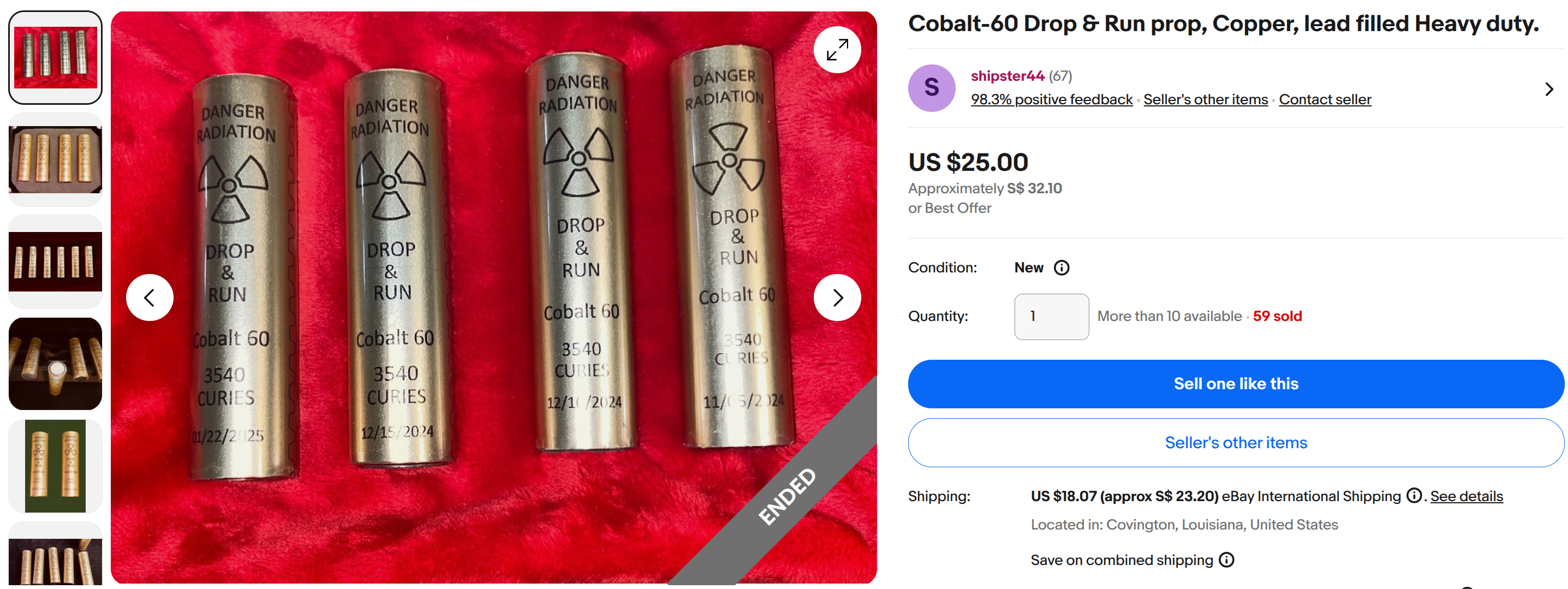Show info about the New condition
This screenshot has height=589, width=1568.
coord(1062,268)
